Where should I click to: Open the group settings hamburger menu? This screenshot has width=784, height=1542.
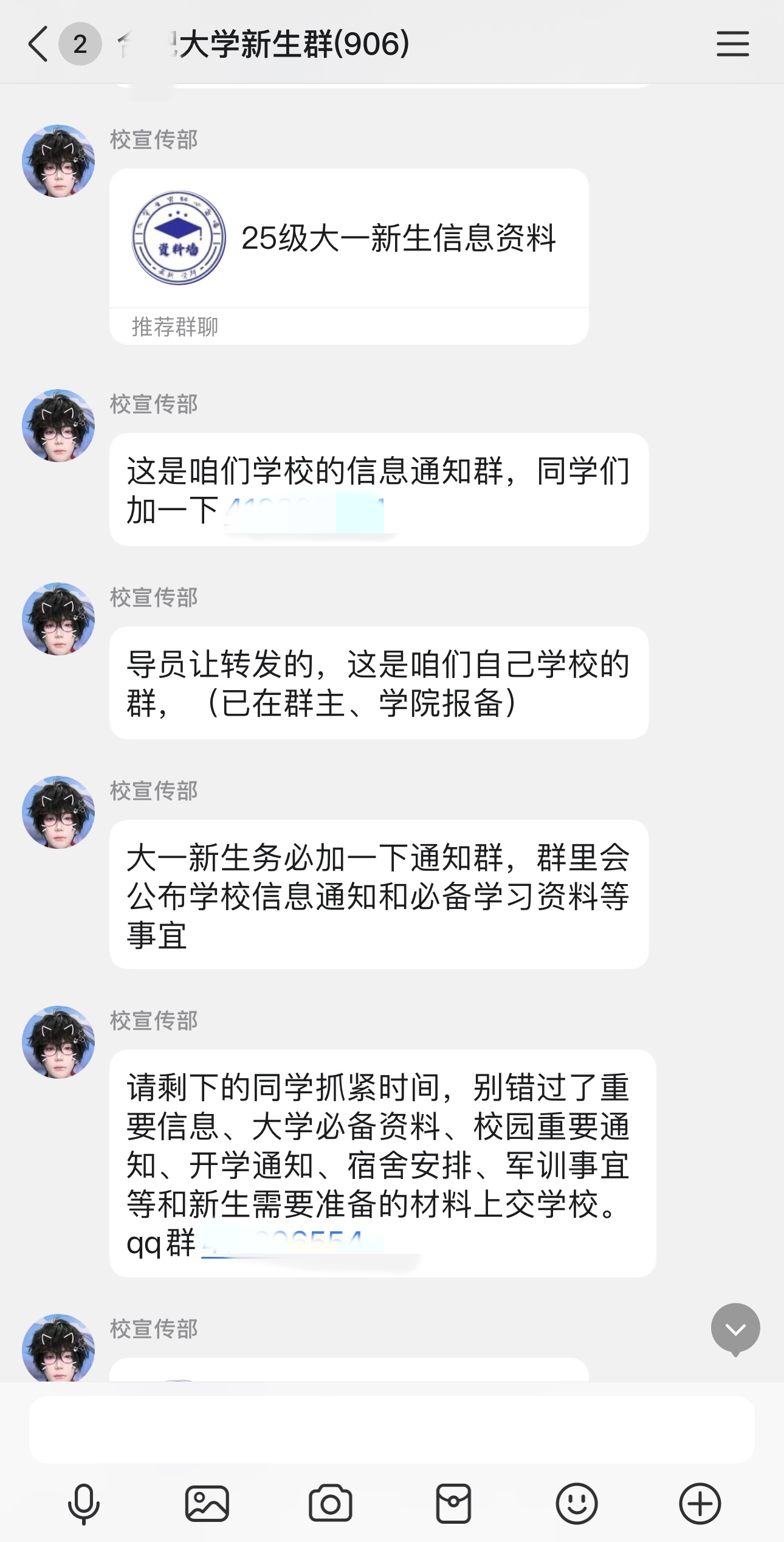click(x=732, y=44)
